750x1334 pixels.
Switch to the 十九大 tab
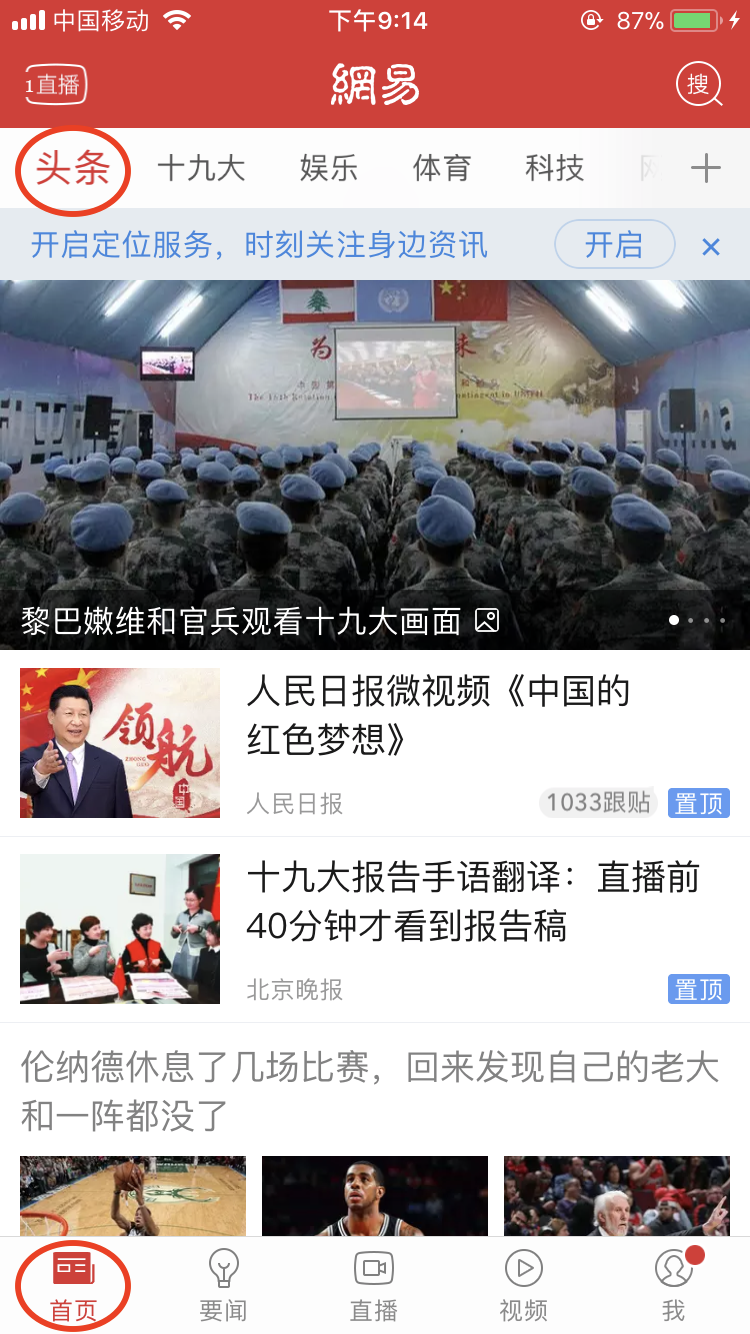[201, 169]
